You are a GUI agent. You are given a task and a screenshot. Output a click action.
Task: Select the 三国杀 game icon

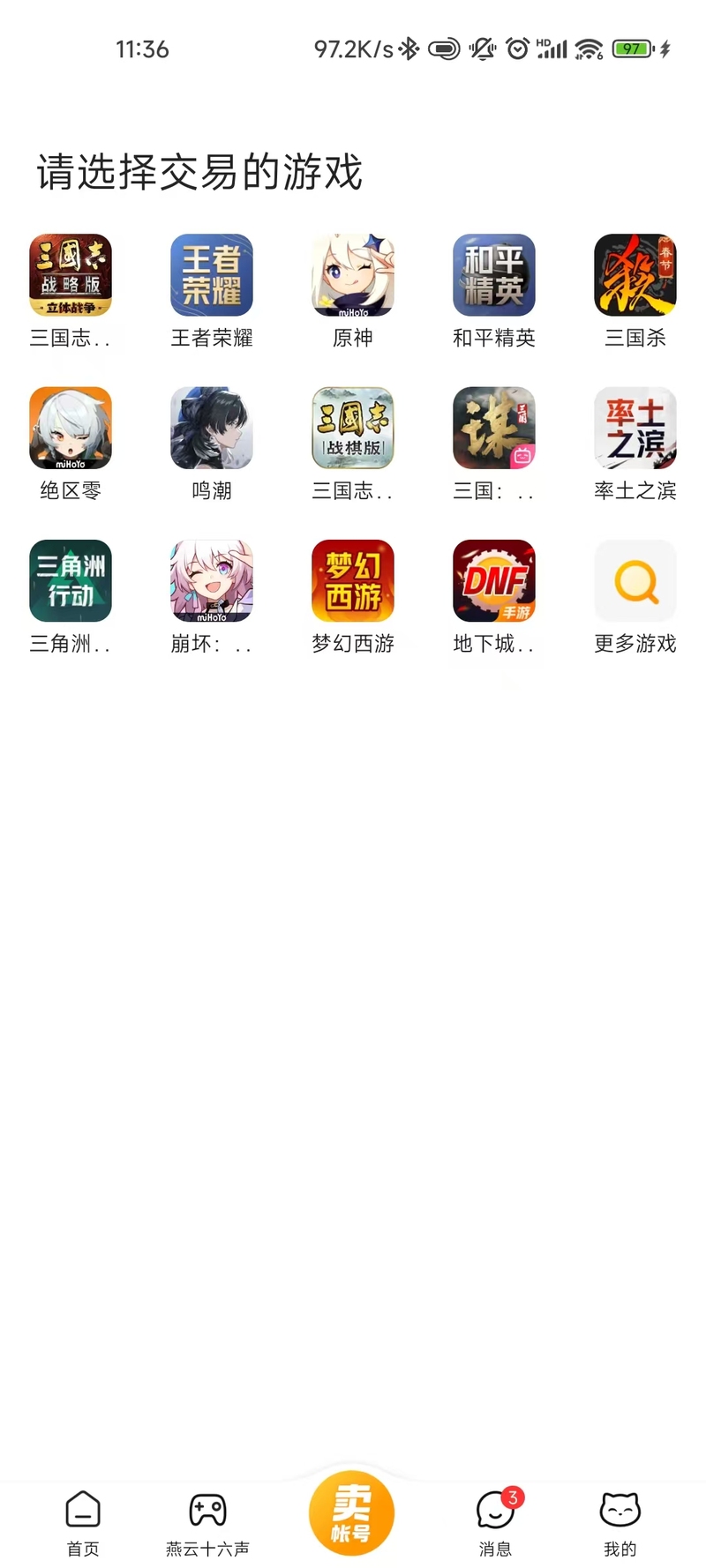click(x=635, y=275)
